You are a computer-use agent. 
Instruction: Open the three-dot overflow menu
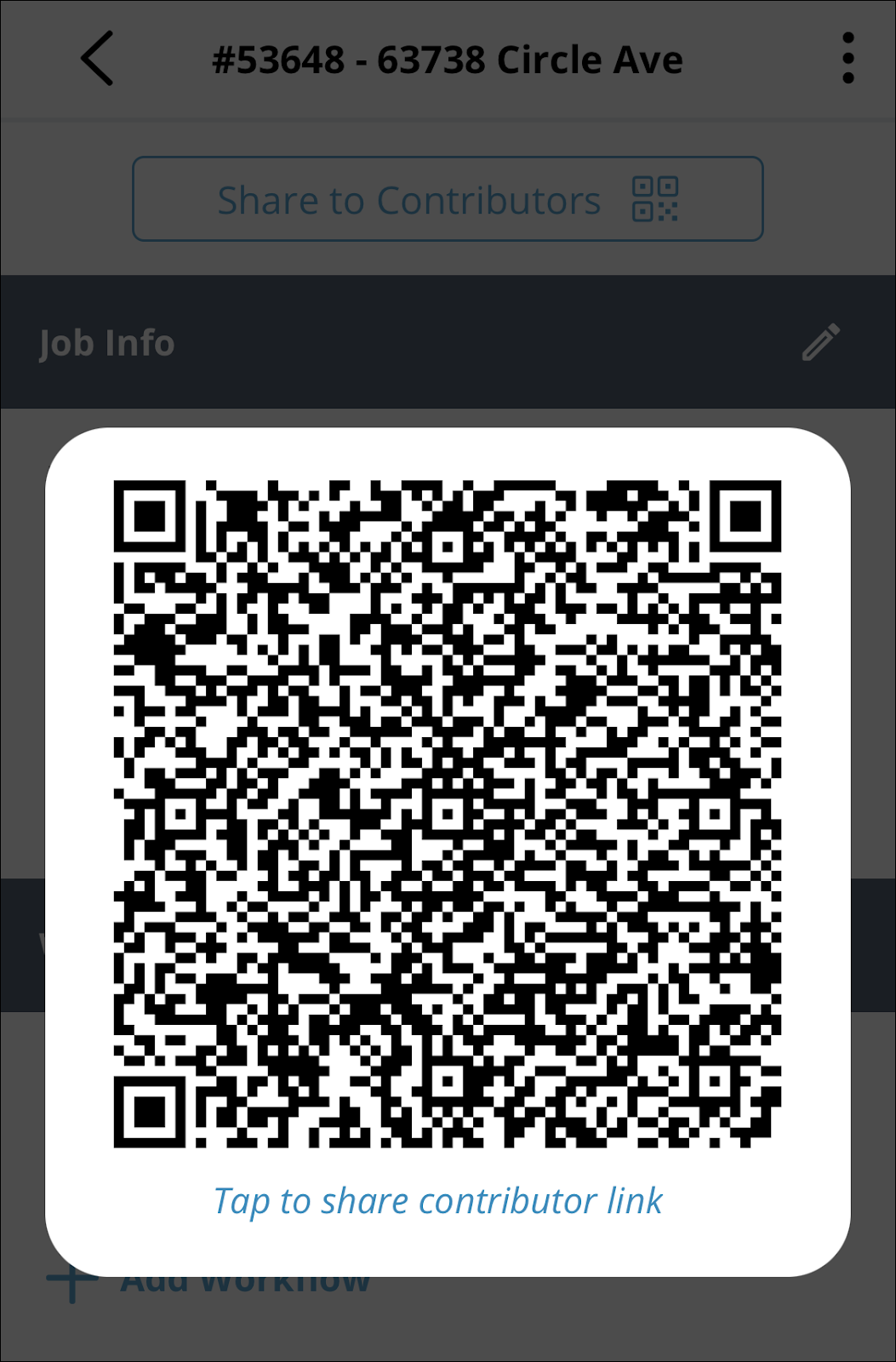point(847,59)
